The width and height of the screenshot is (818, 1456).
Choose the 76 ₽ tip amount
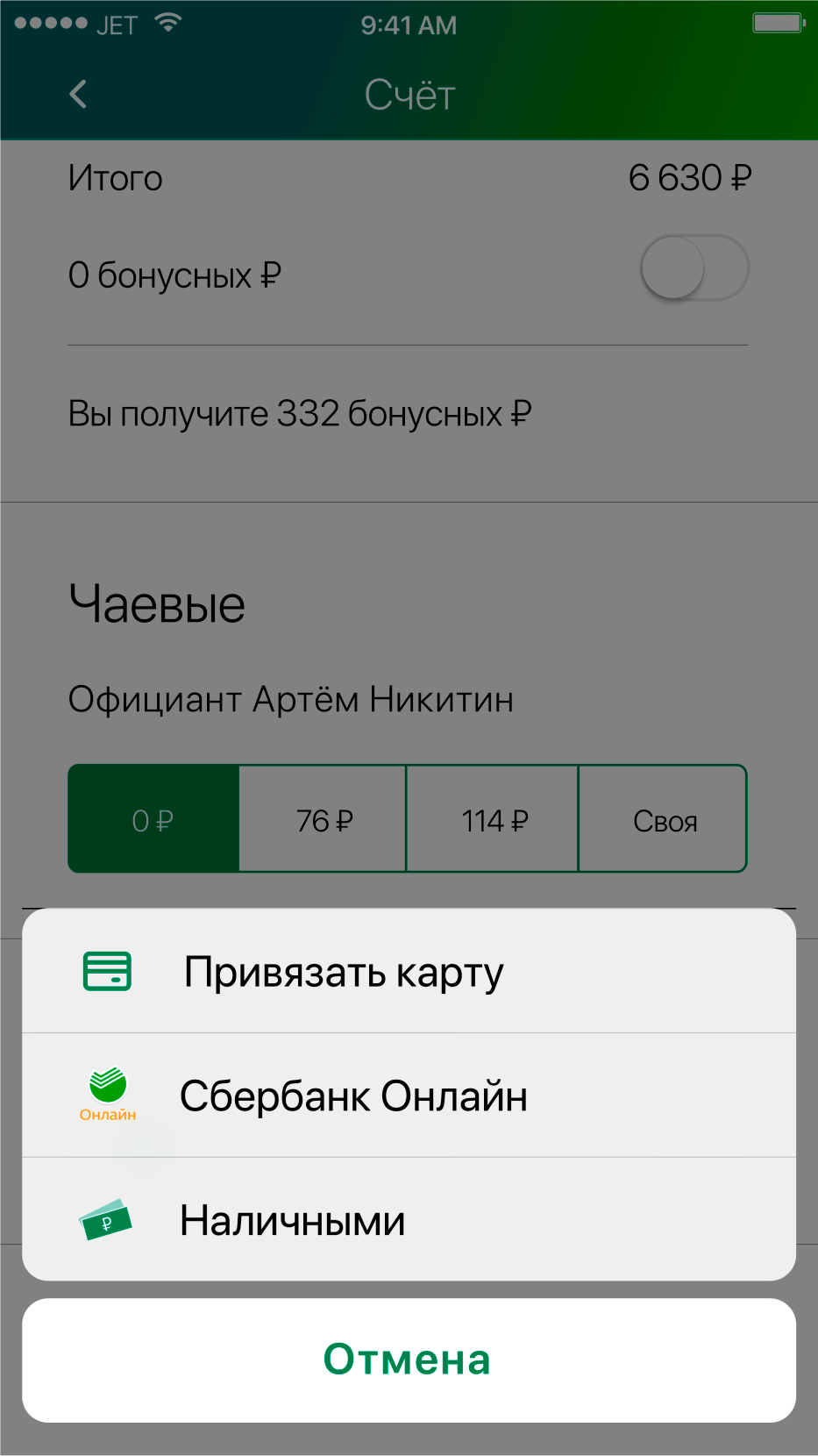[323, 819]
